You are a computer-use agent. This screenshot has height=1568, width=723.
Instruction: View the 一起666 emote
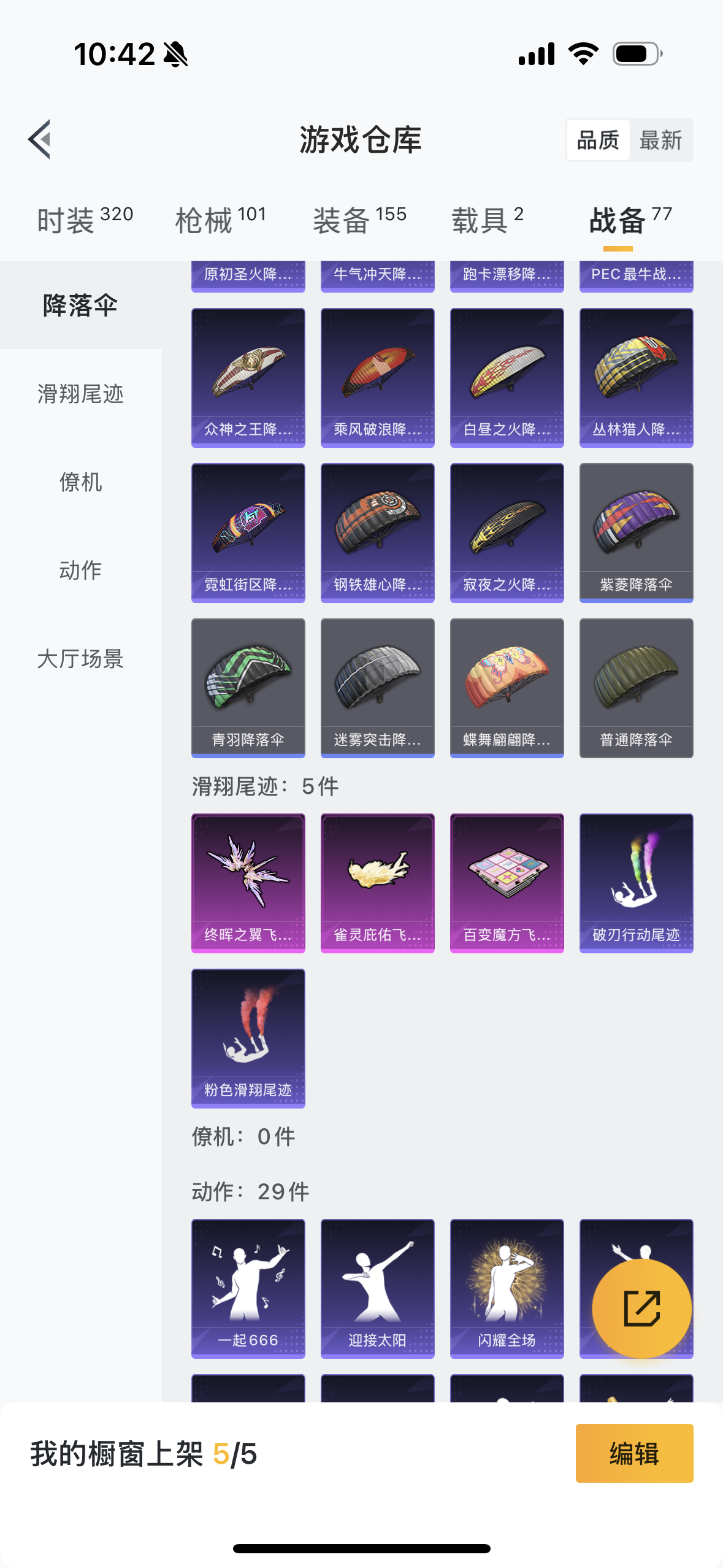click(248, 1288)
